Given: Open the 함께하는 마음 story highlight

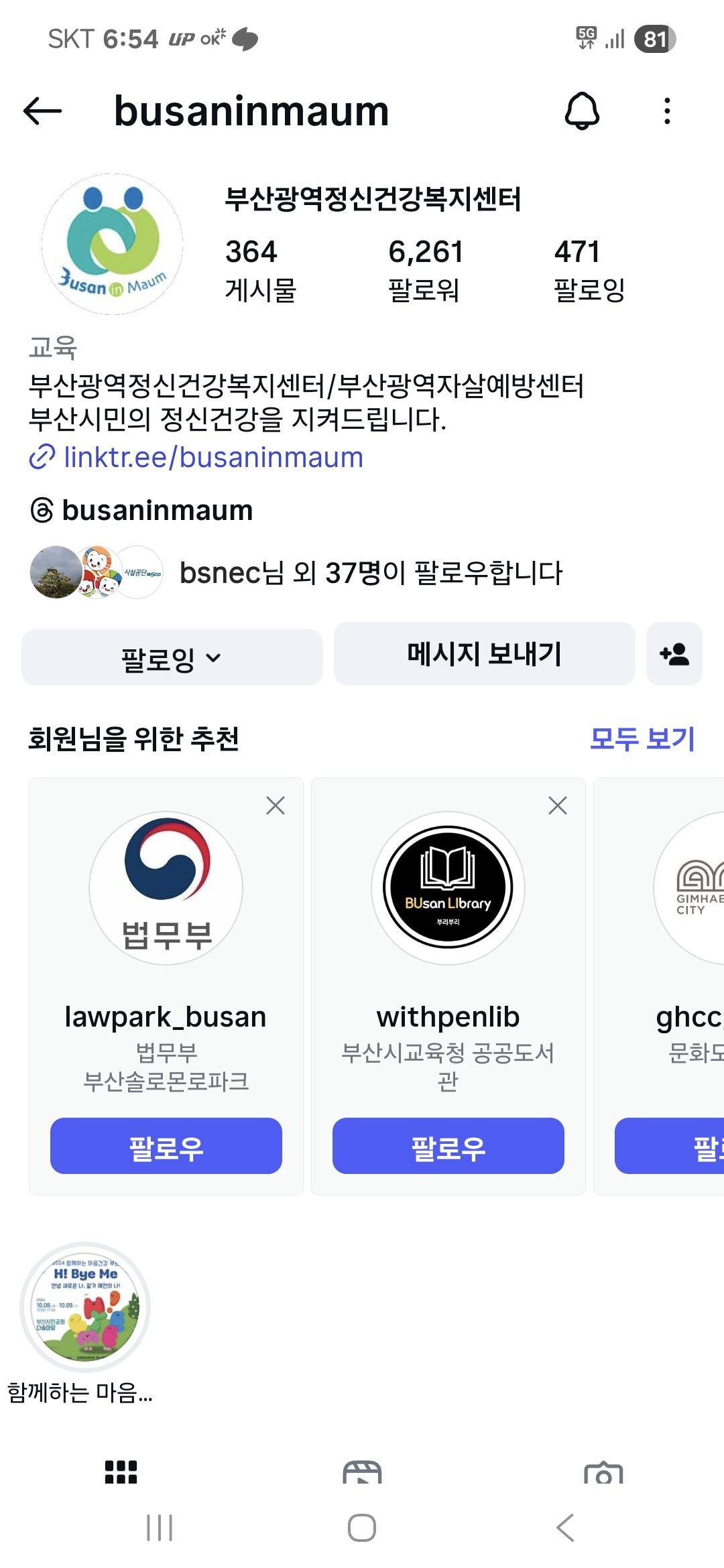Looking at the screenshot, I should coord(85,1308).
